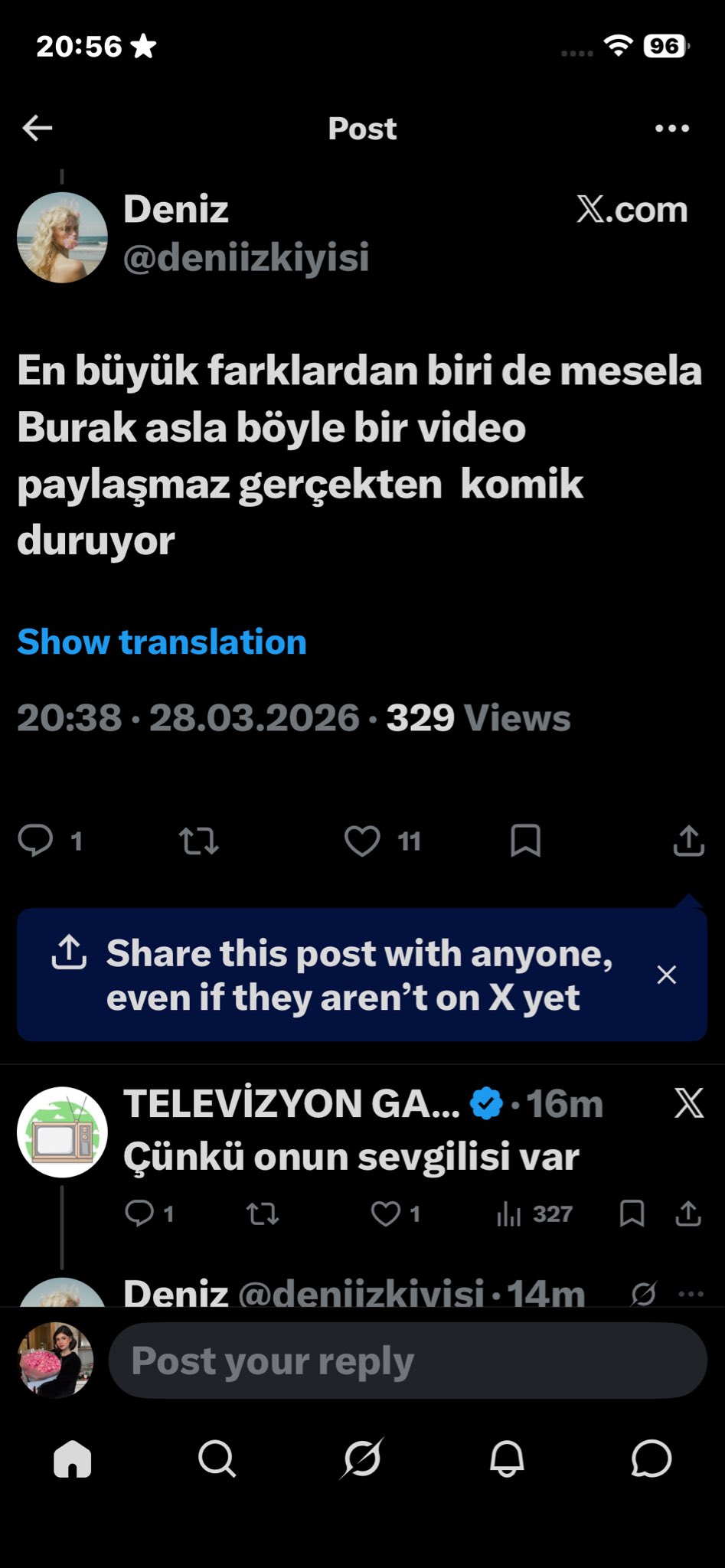
Task: Bookmark the TELEVİZYON GA... reply
Action: tap(632, 1214)
